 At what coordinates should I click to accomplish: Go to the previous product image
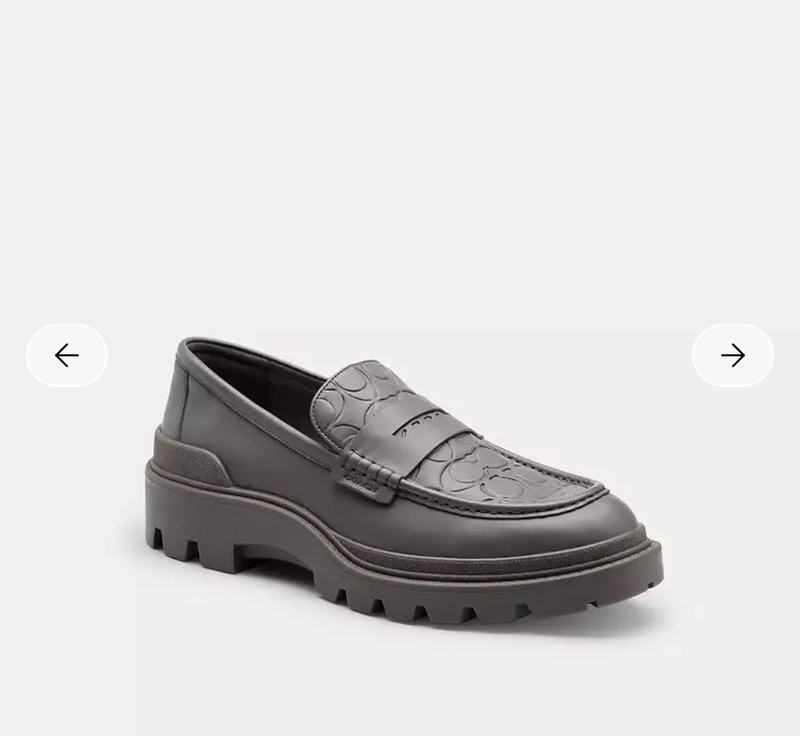coord(67,355)
